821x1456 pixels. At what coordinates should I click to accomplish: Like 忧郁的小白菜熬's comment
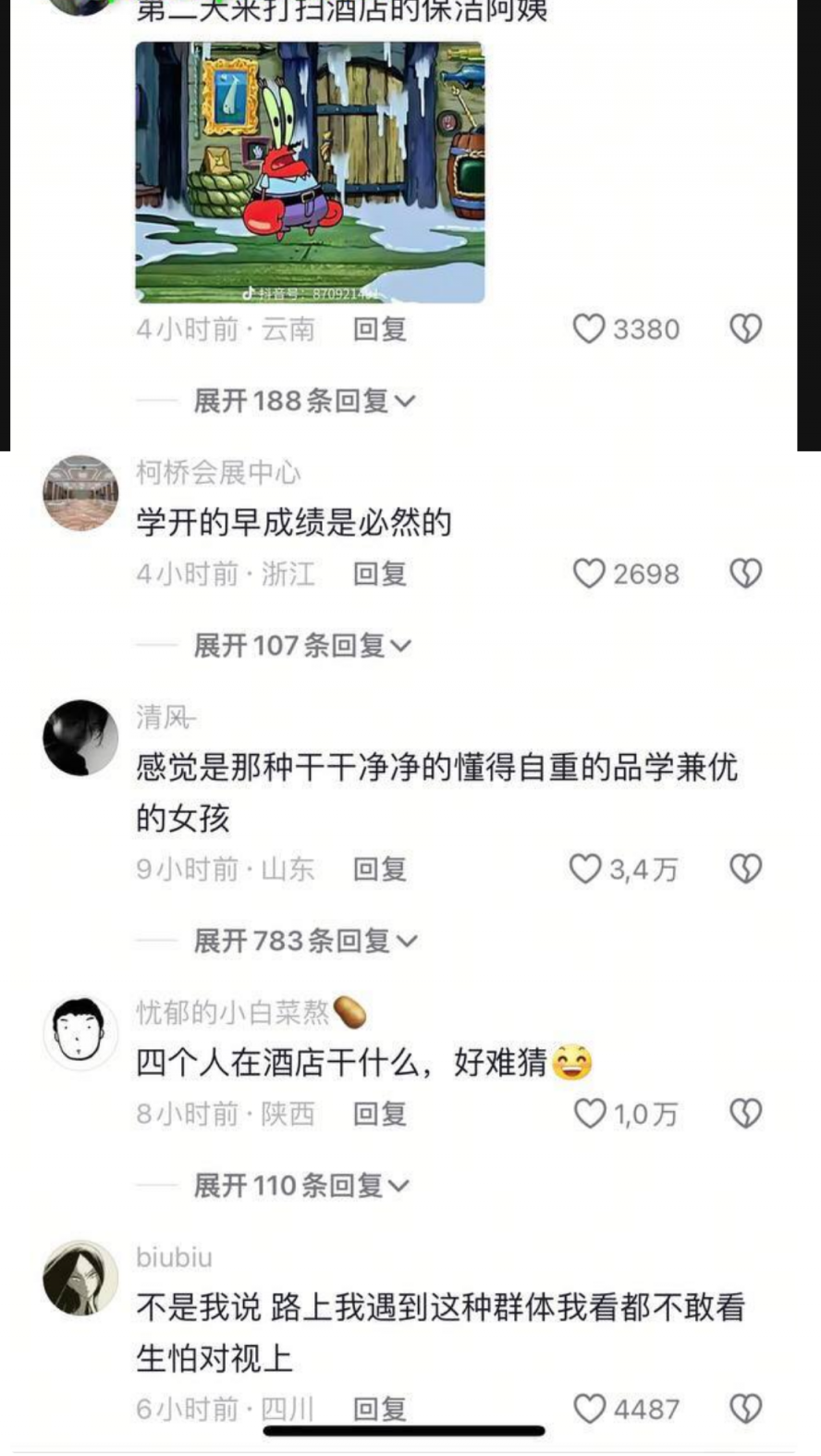[589, 1114]
